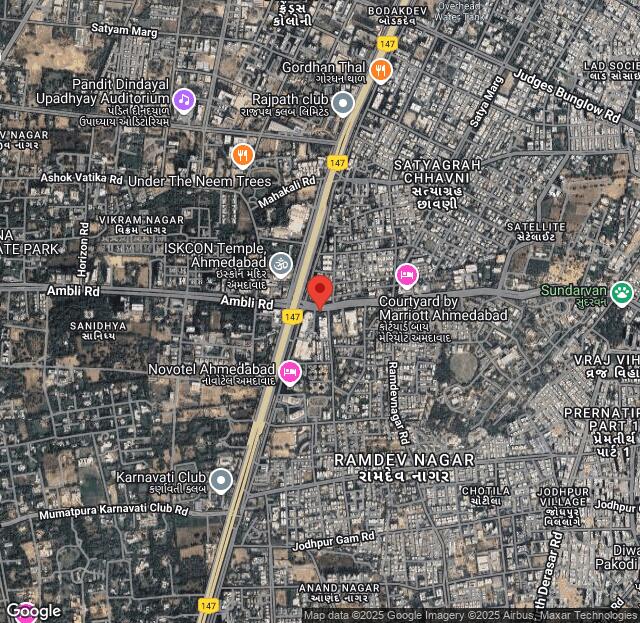This screenshot has height=623, width=640.
Task: Tap the Under The Neem Trees restaurant pin
Action: [242, 155]
